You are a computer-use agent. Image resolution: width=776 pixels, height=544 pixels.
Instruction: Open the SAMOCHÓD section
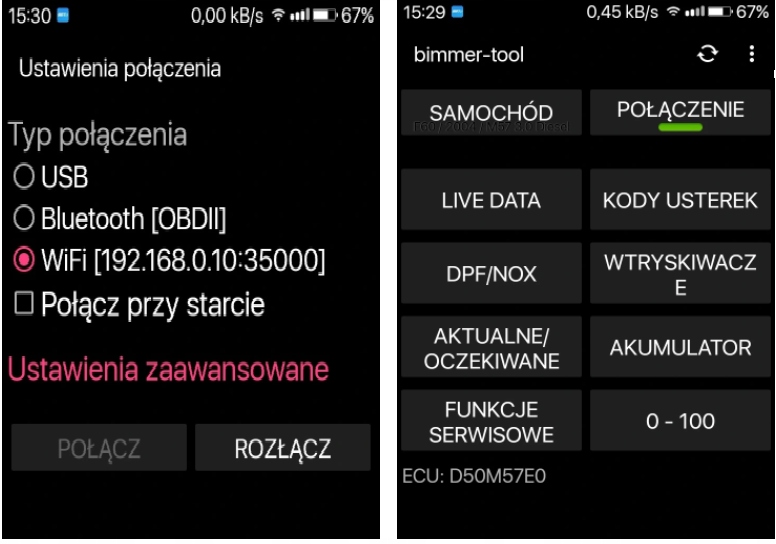click(491, 112)
